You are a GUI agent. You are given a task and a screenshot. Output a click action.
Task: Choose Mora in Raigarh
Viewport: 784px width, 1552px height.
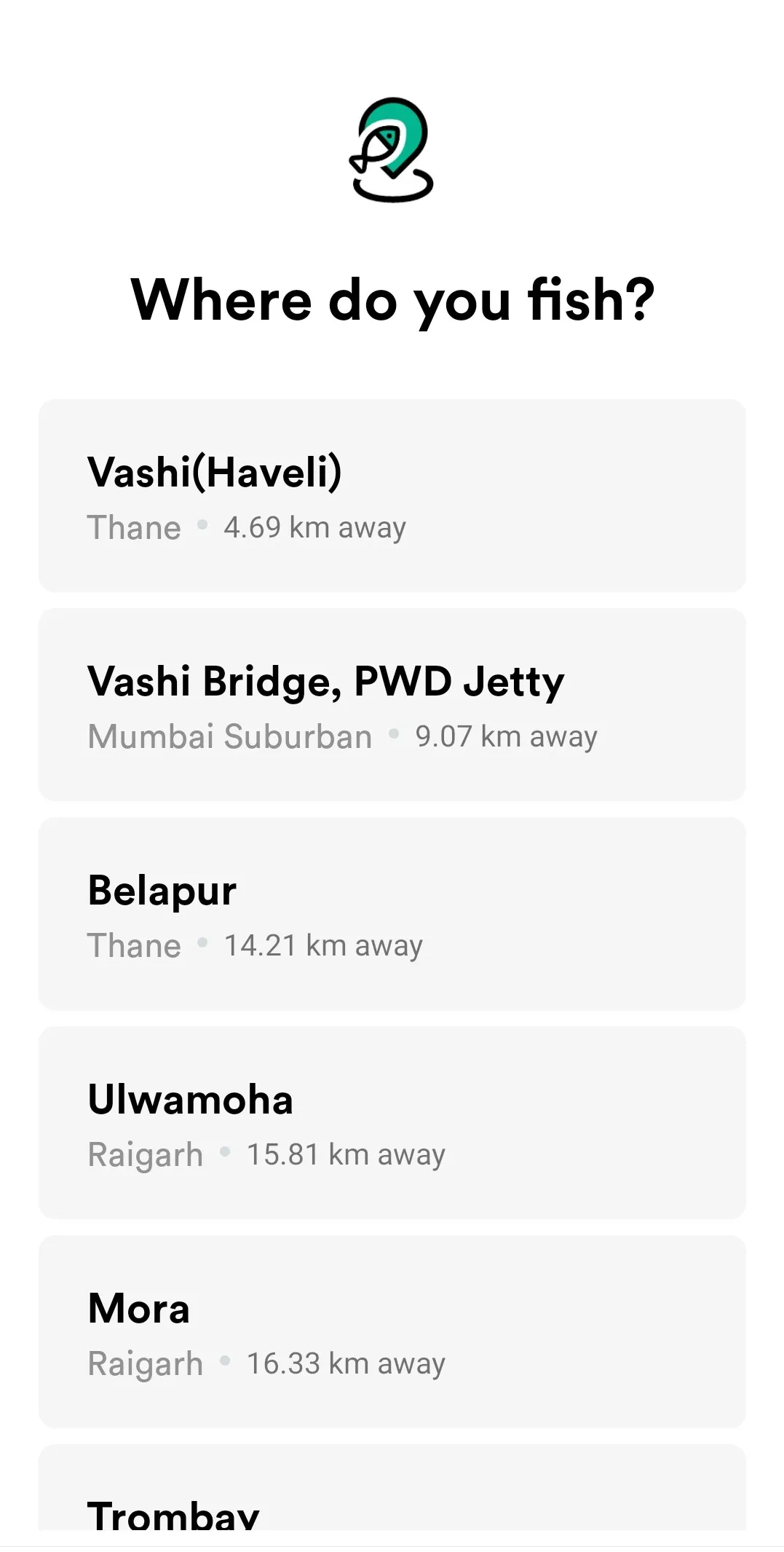pyautogui.click(x=392, y=1331)
